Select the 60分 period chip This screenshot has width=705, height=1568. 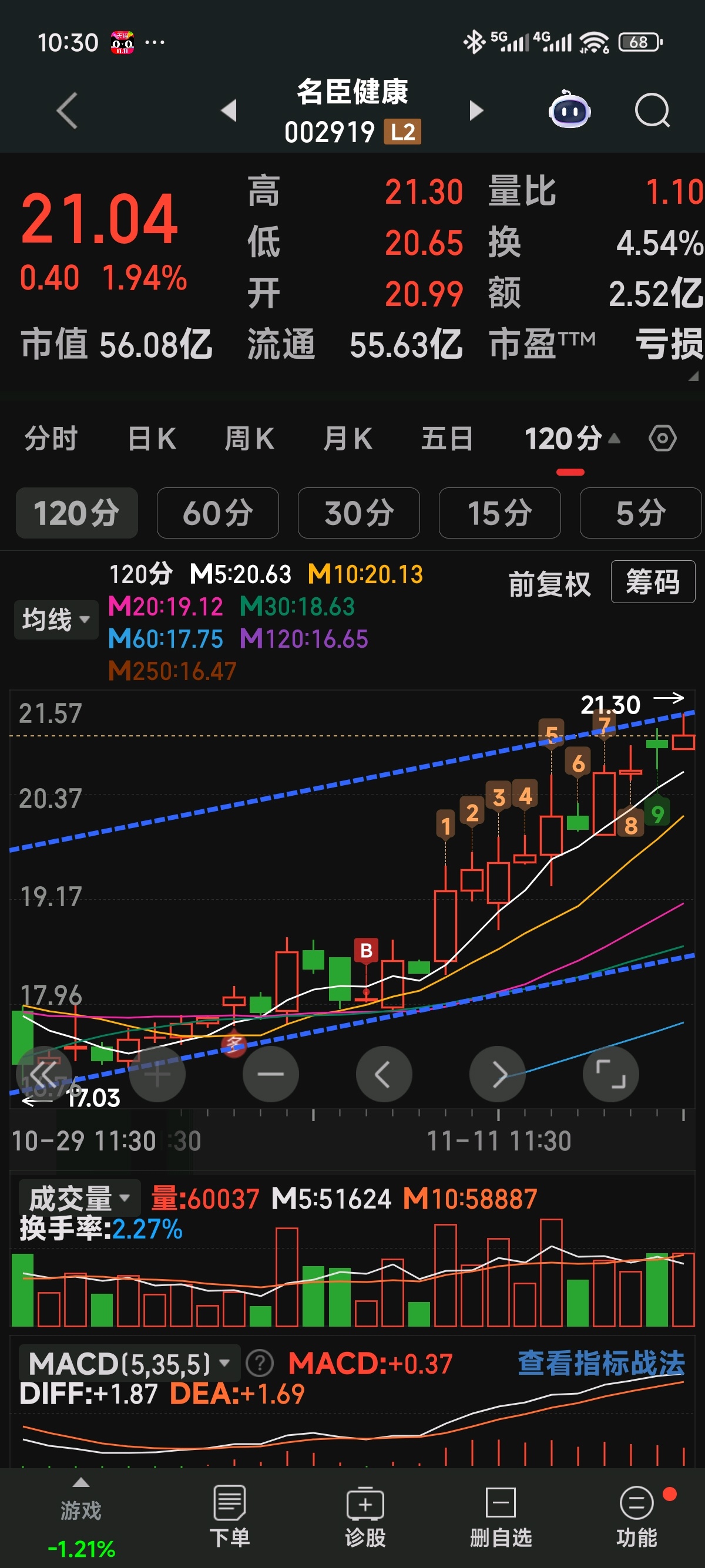(217, 513)
